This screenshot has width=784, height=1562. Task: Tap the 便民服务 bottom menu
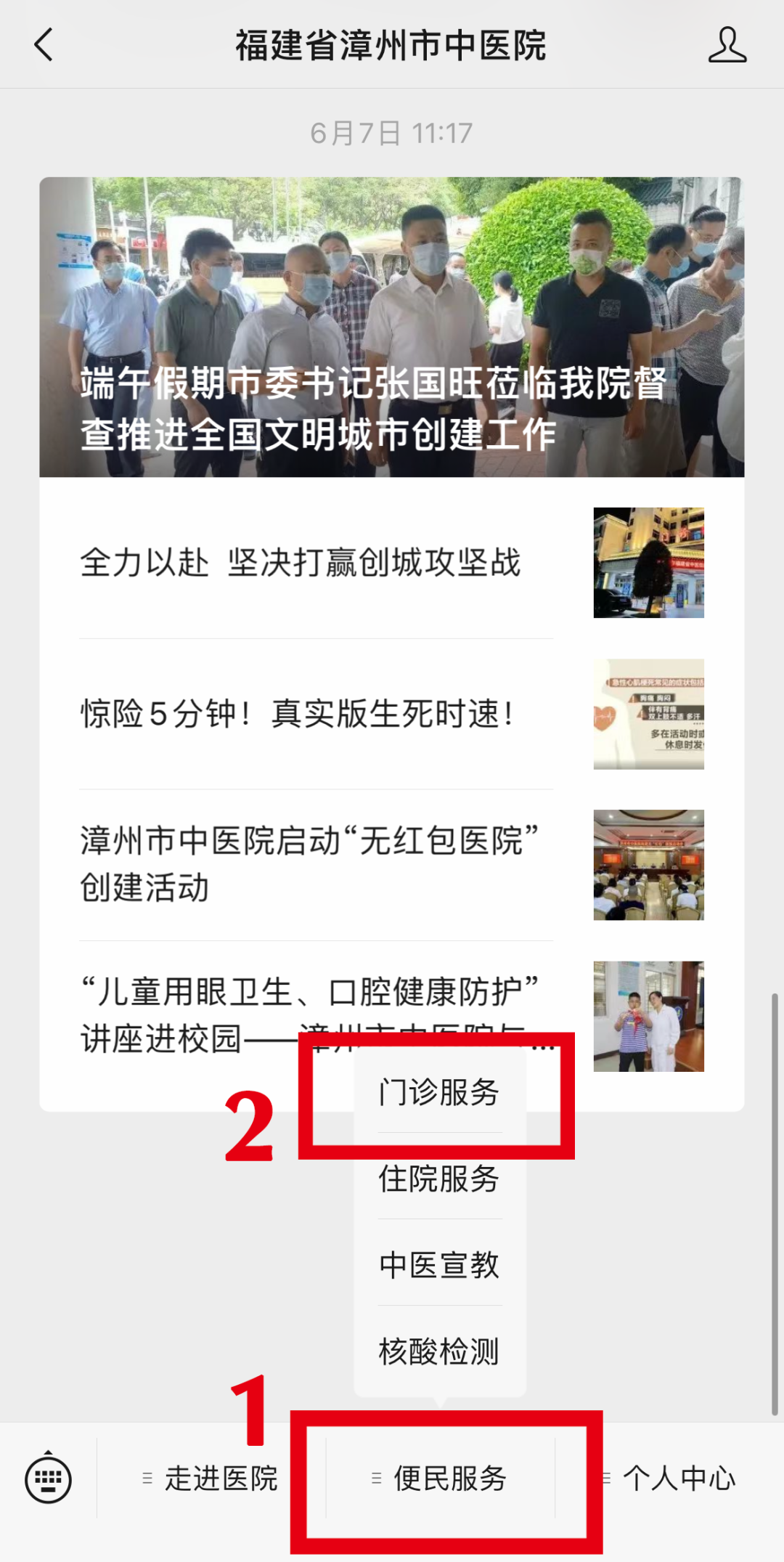(440, 1478)
